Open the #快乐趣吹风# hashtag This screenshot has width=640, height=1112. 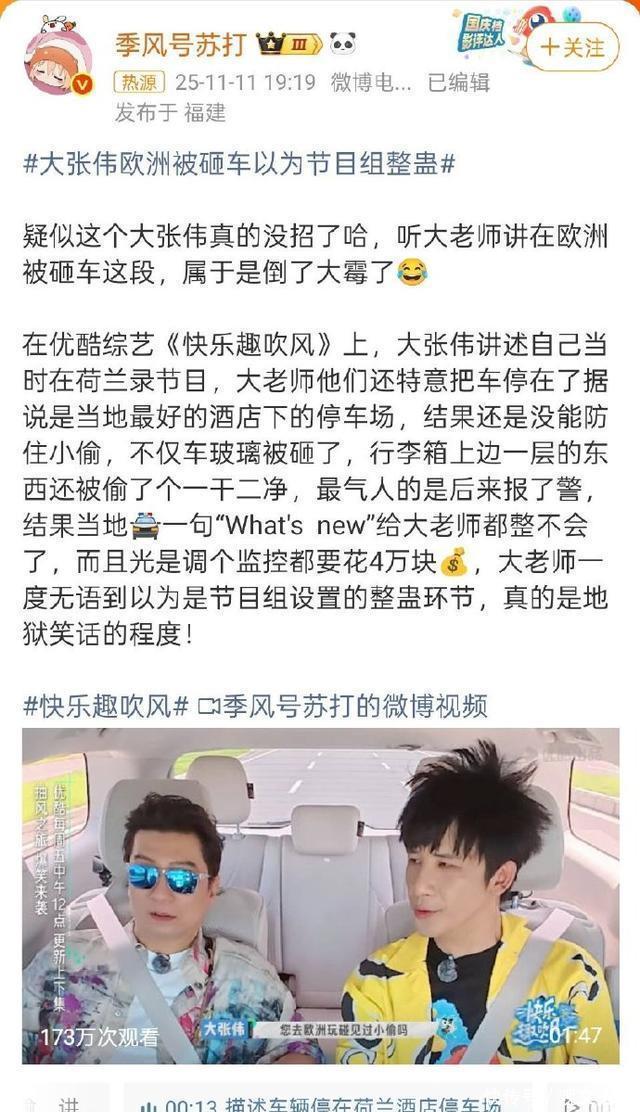tap(106, 706)
